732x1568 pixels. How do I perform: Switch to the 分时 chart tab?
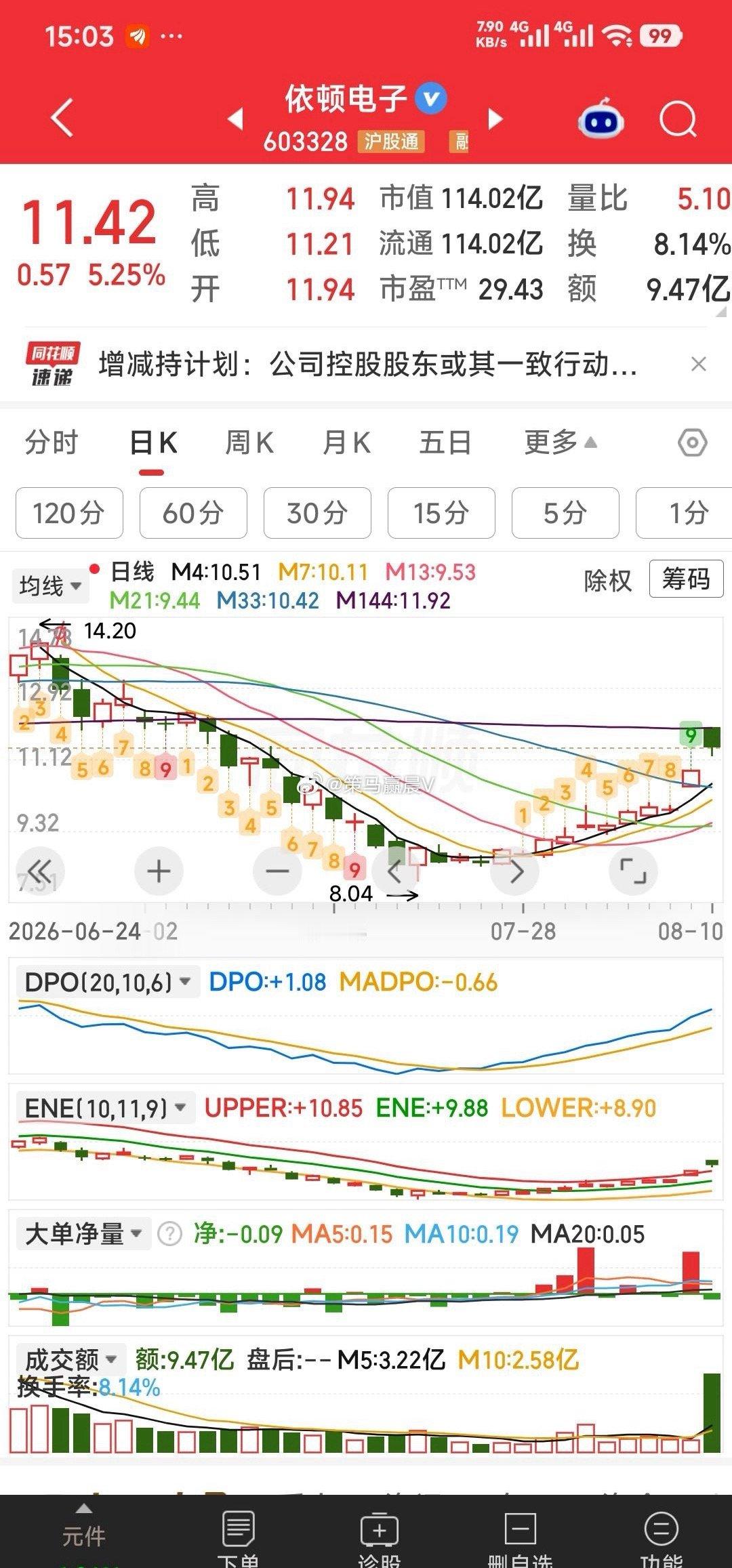pos(52,443)
